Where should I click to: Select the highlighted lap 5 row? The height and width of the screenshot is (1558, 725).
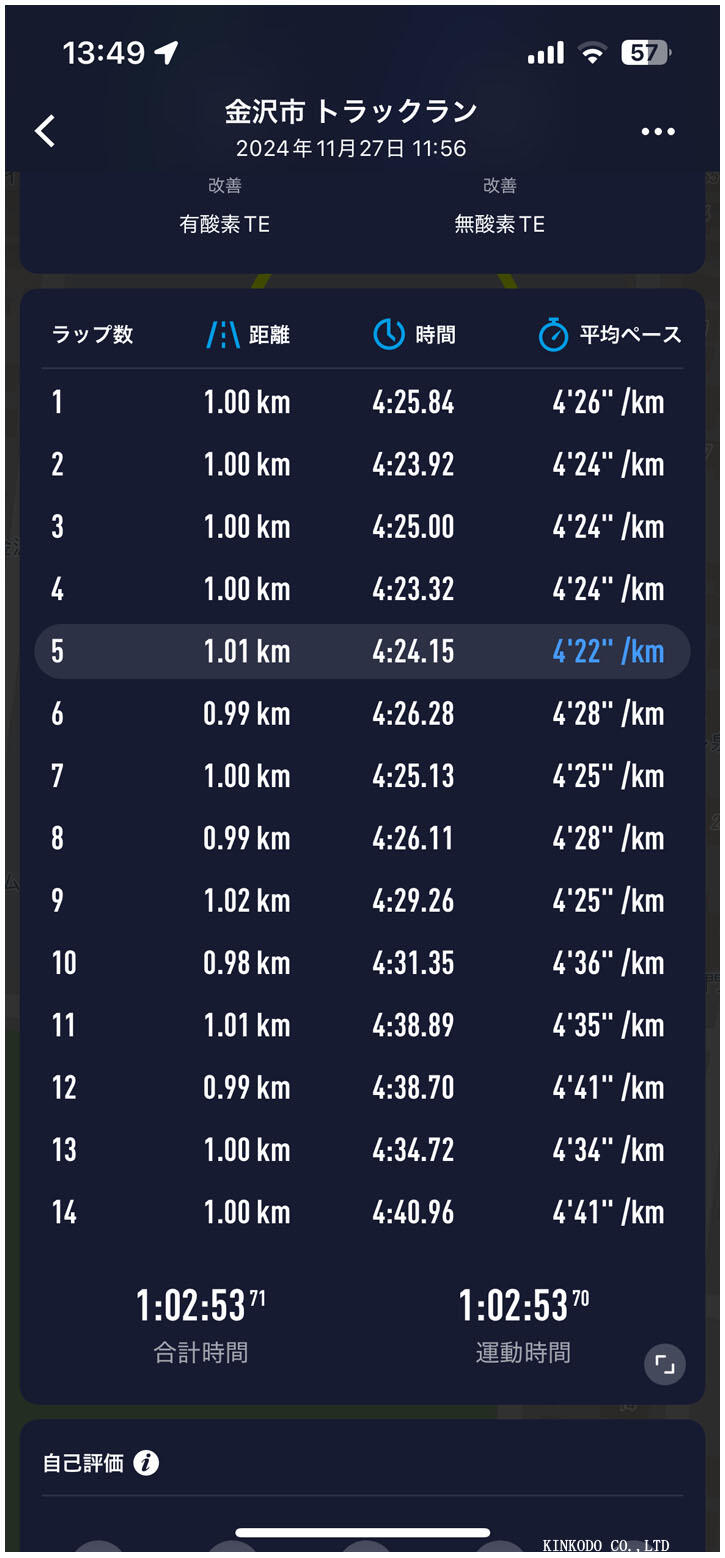pos(362,651)
